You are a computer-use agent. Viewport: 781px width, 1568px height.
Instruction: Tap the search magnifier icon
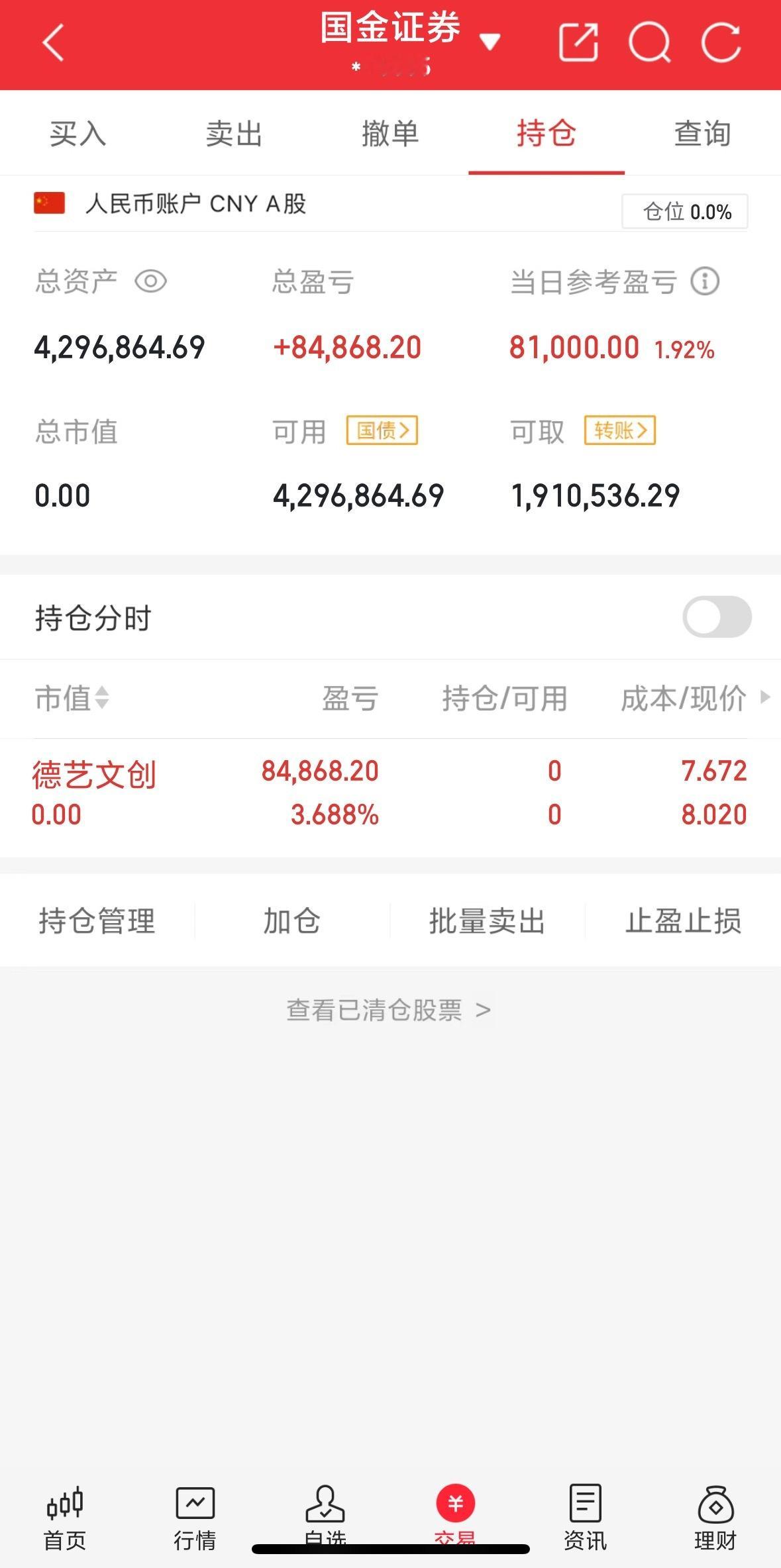click(652, 44)
